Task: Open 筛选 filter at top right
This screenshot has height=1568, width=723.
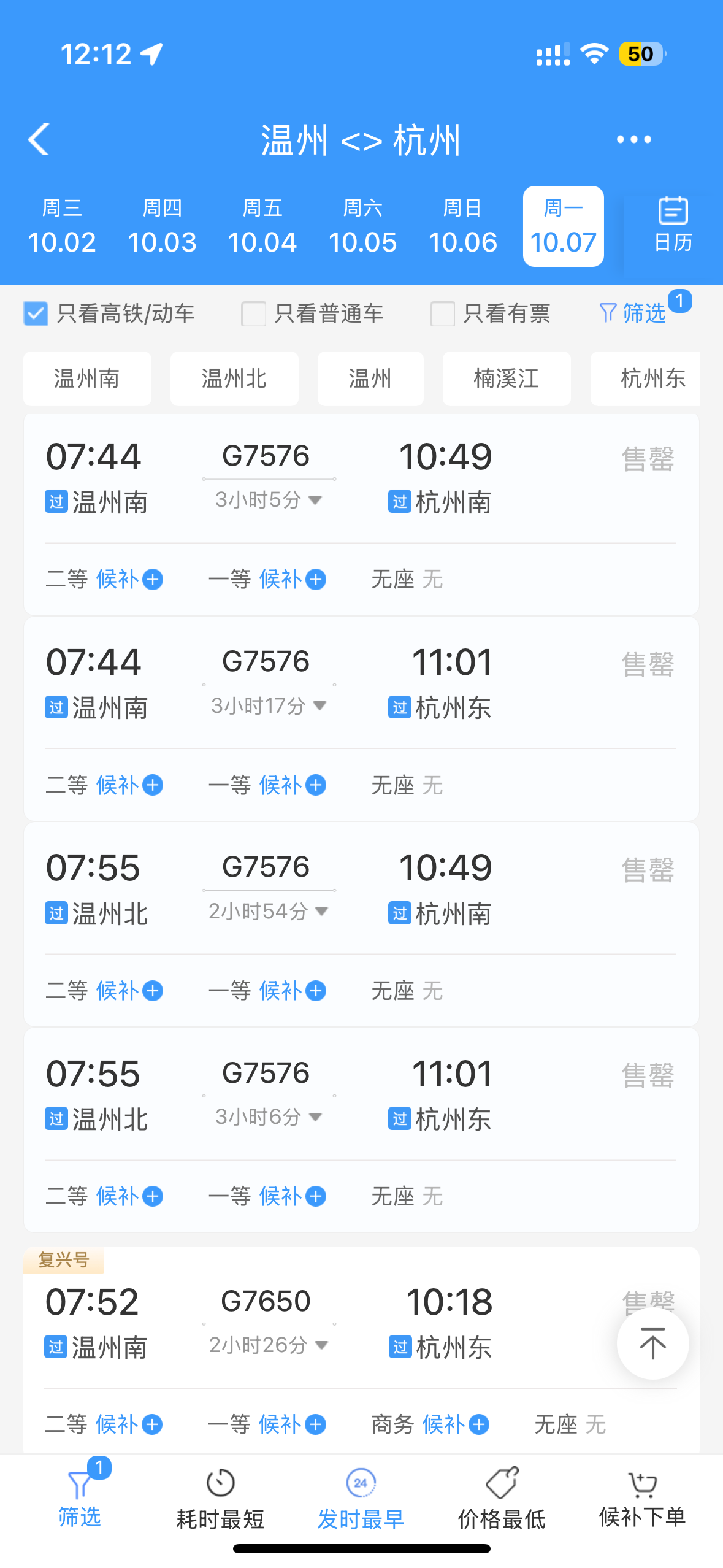Action: click(x=633, y=313)
